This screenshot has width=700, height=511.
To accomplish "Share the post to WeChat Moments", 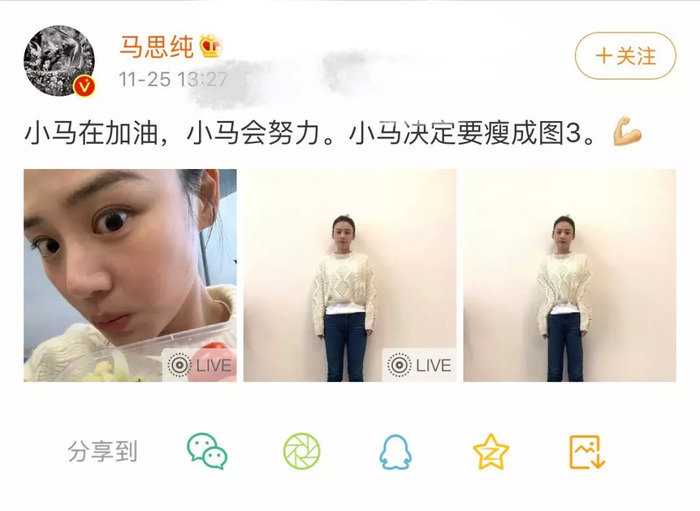I will coord(301,451).
